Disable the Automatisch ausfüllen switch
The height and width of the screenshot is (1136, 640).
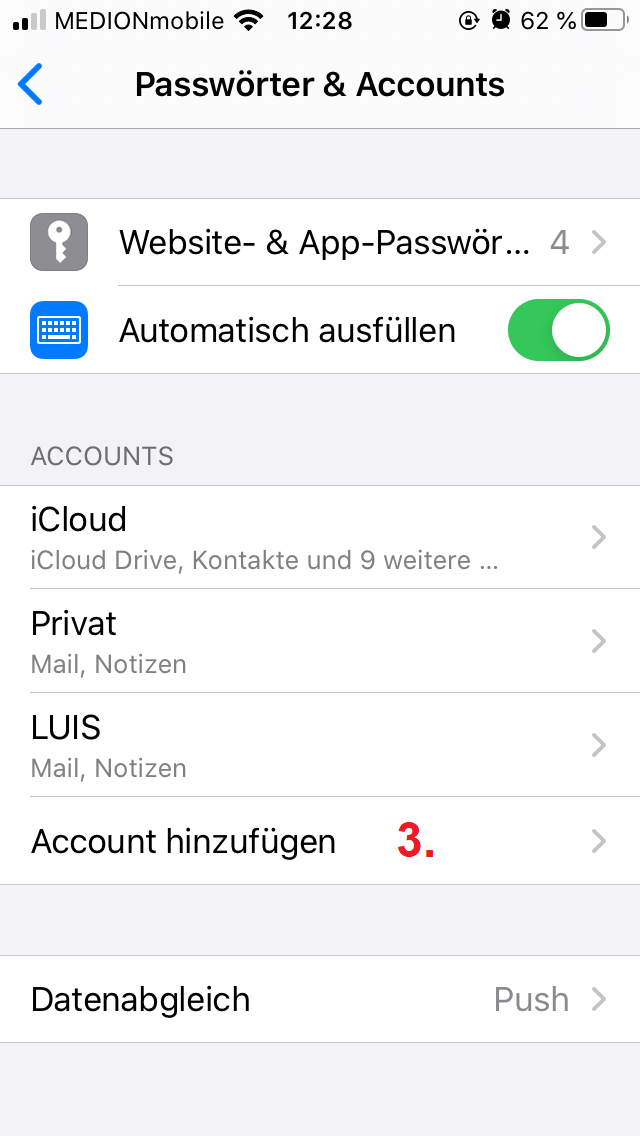tap(558, 330)
